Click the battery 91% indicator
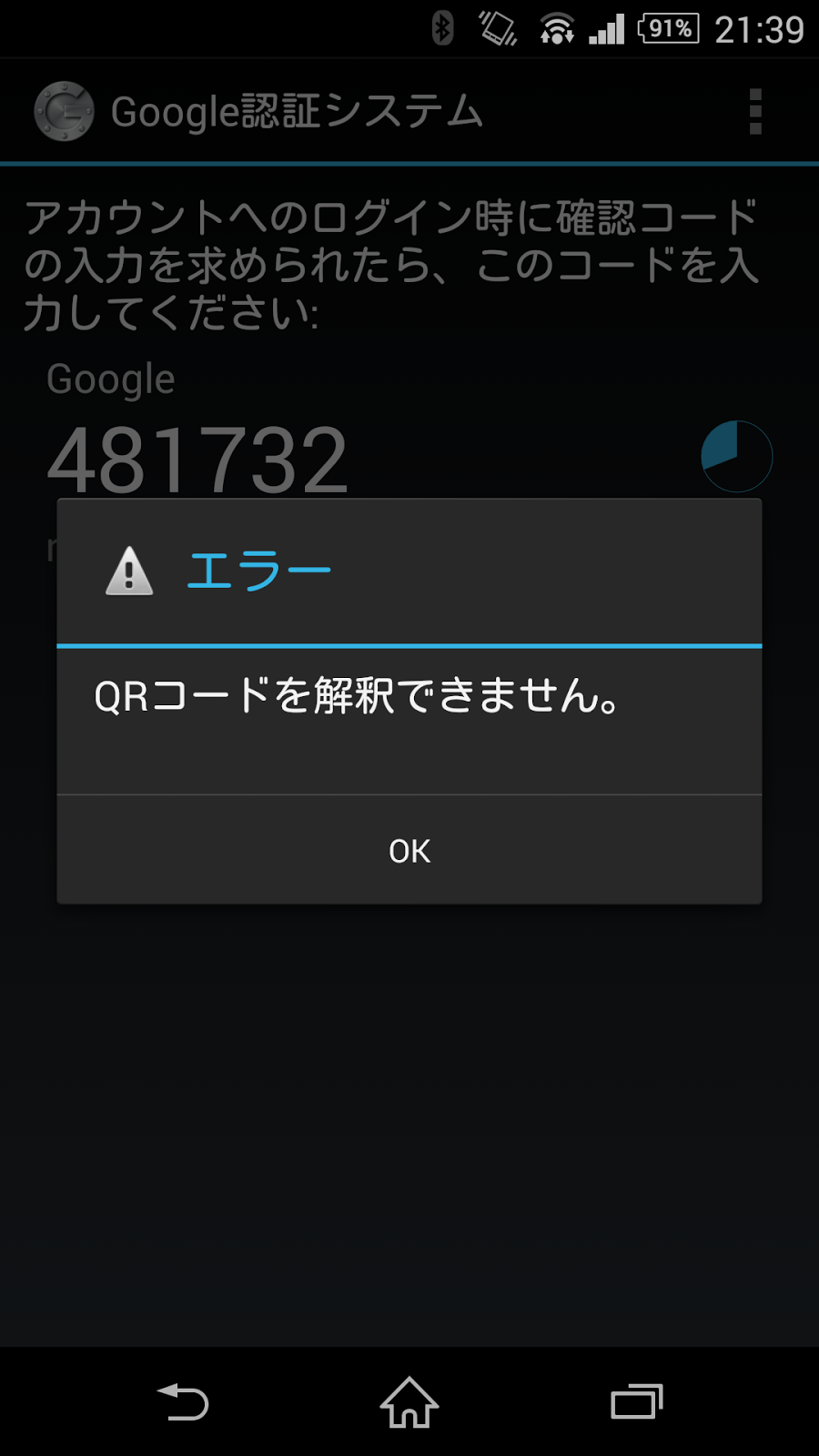 (666, 28)
